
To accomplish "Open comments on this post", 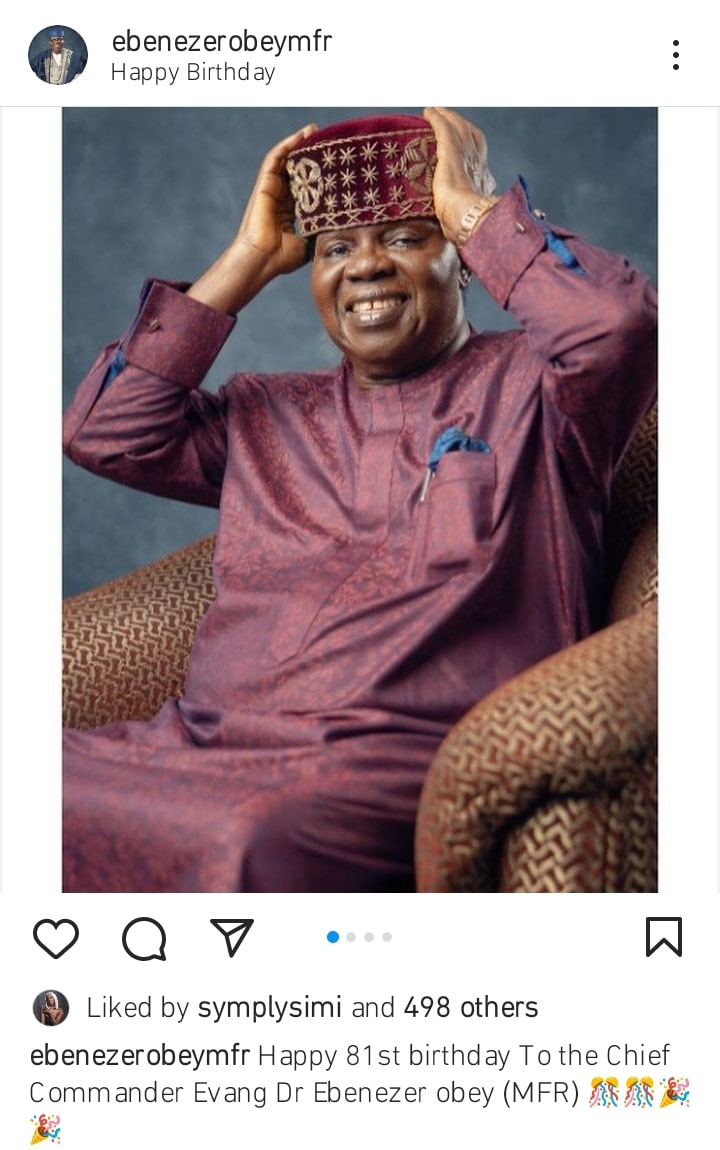I will click(x=144, y=938).
